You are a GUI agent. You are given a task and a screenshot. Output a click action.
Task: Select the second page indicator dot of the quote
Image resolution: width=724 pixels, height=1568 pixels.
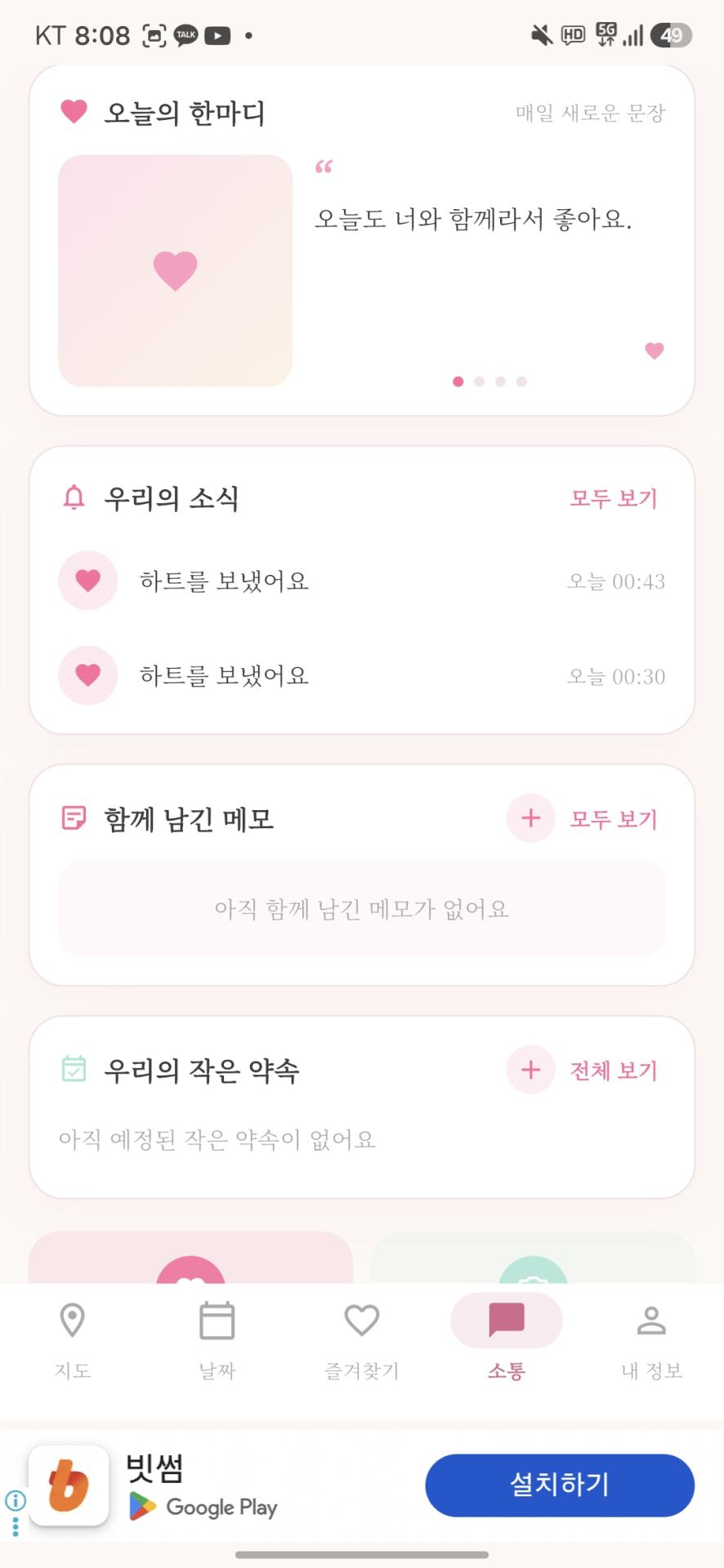480,381
